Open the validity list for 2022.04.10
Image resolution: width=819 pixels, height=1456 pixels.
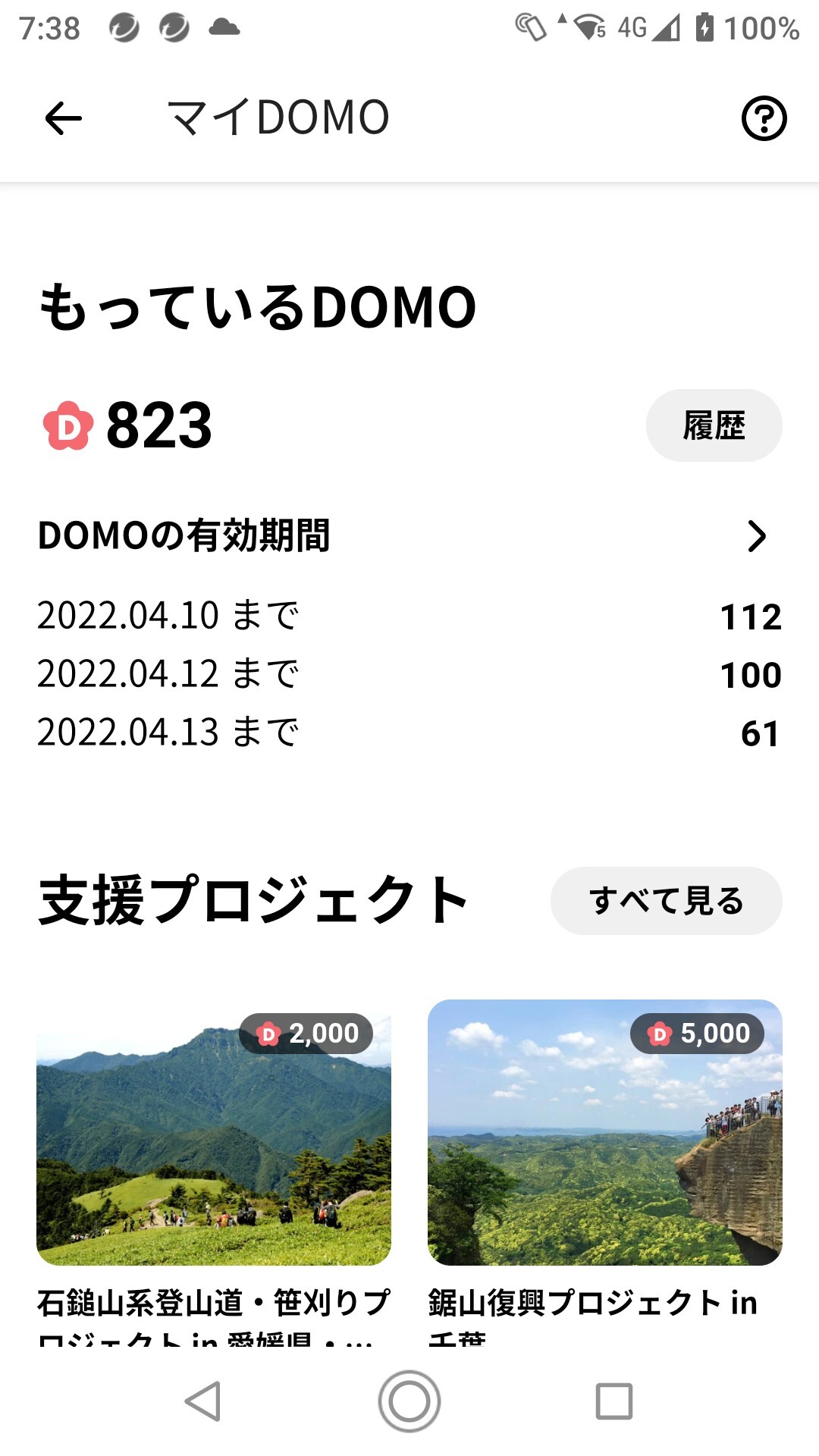[x=409, y=617]
